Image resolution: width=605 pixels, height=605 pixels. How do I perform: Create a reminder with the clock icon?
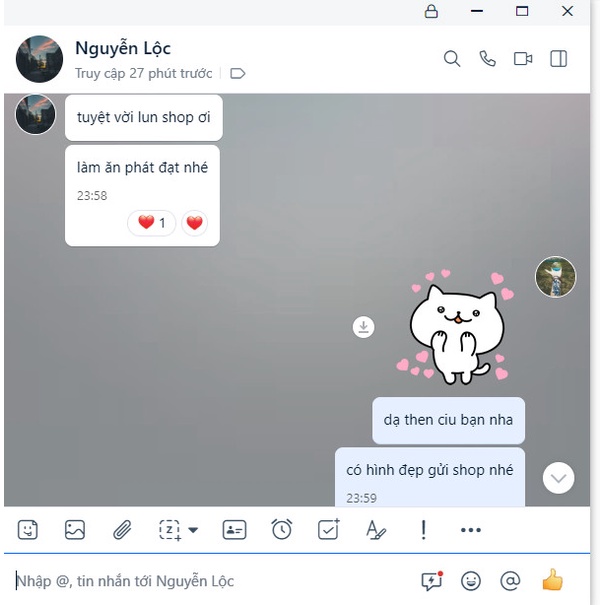282,530
